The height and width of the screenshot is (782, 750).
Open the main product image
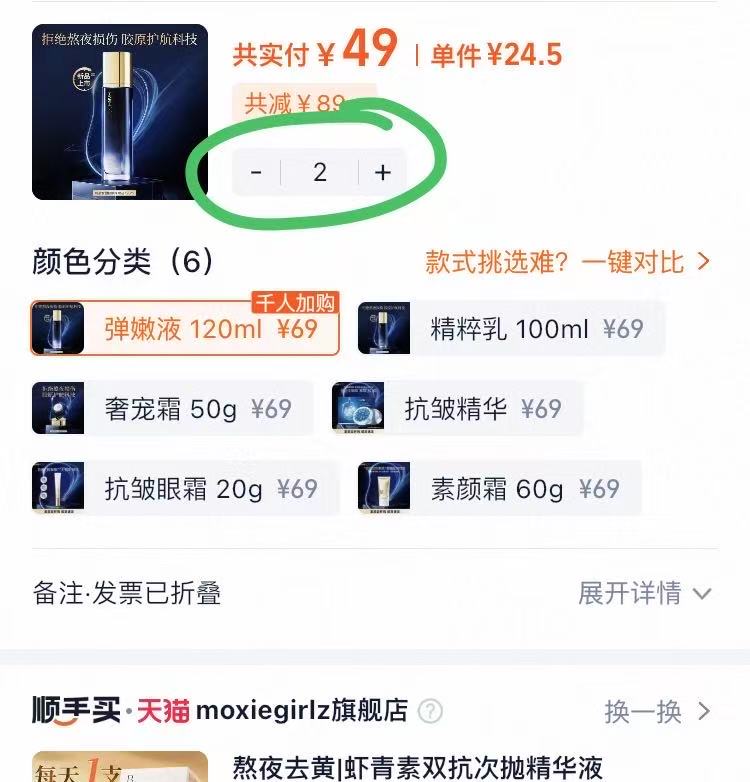click(x=120, y=112)
